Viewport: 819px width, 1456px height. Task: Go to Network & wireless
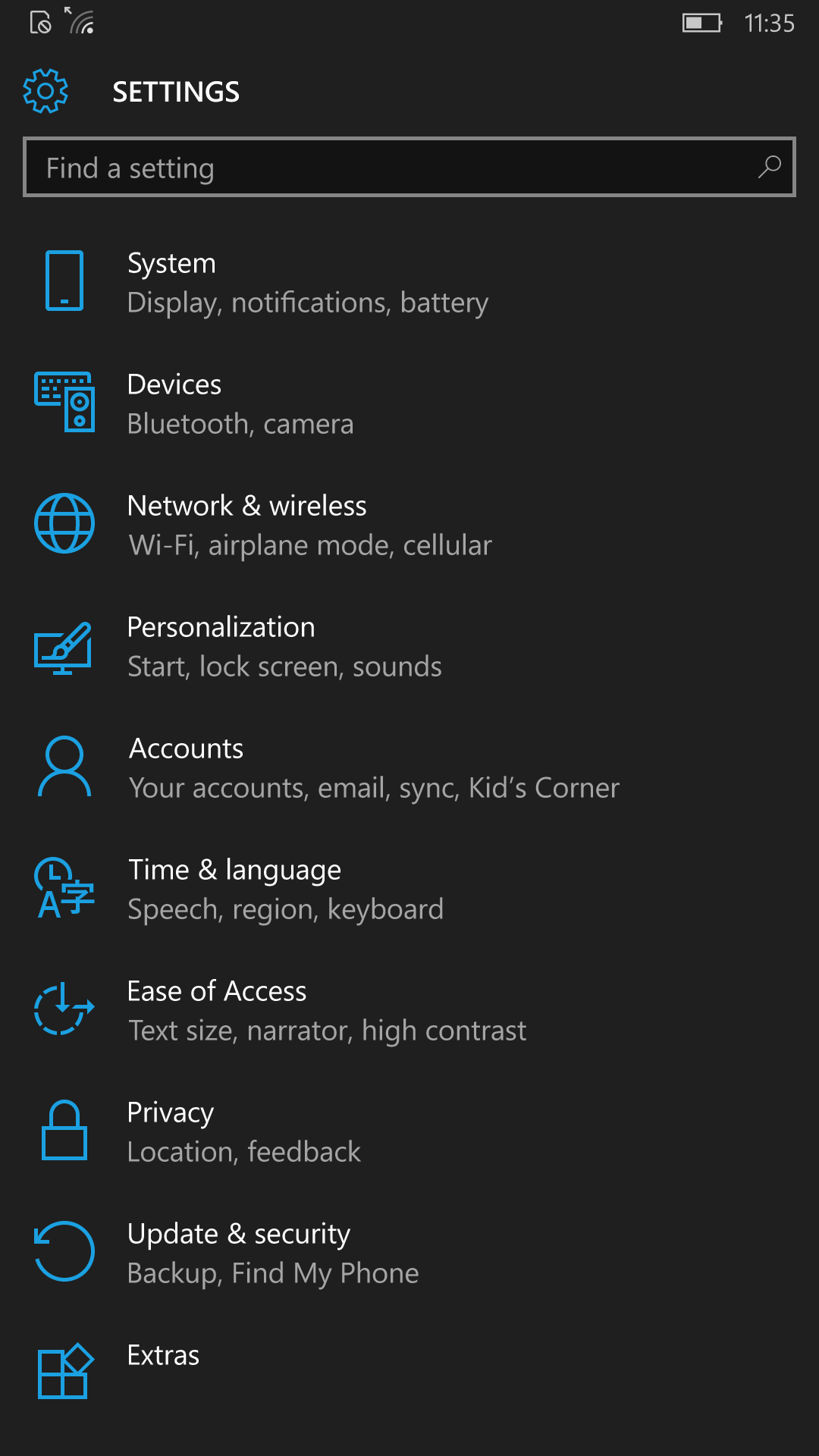[x=309, y=525]
